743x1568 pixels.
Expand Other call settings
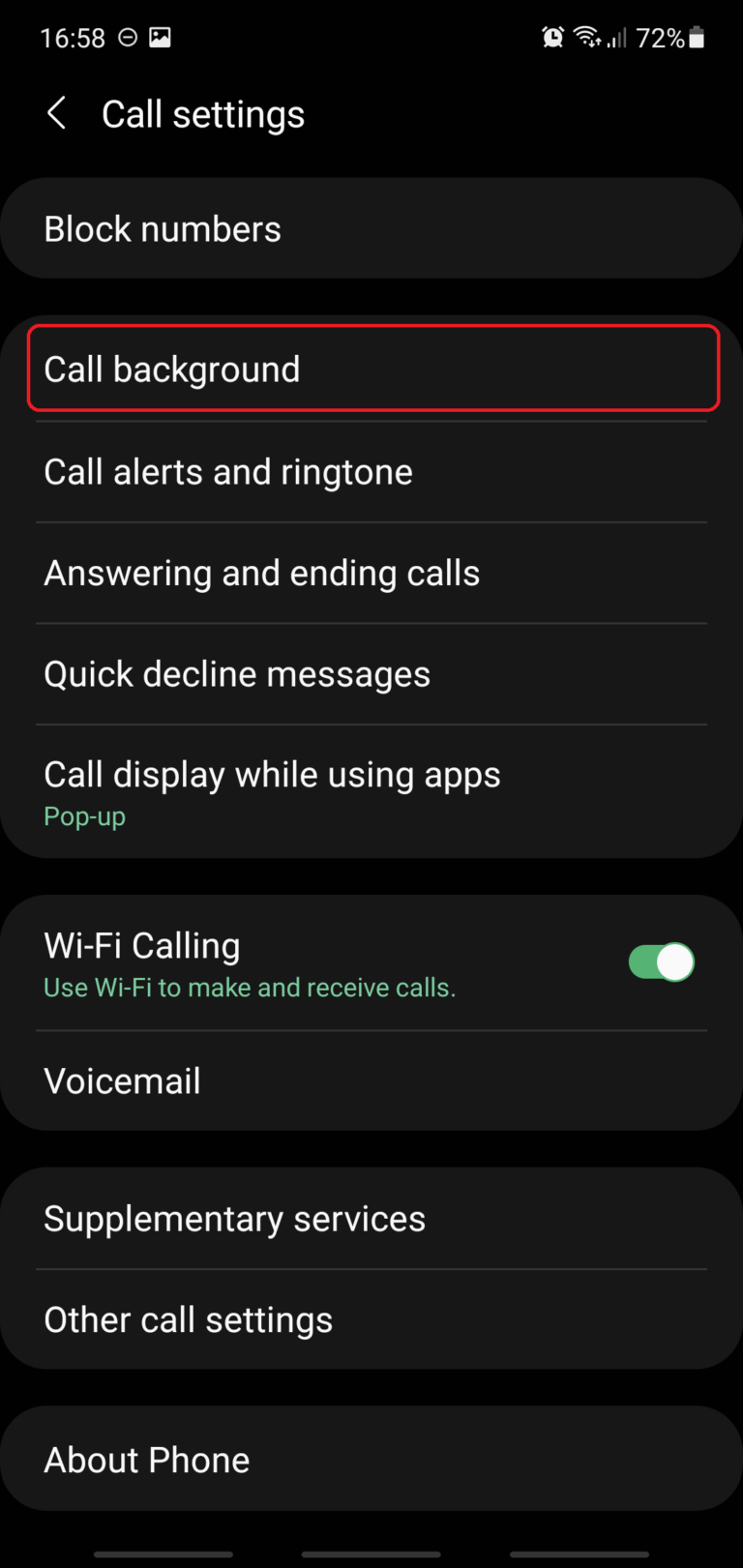coord(188,1318)
